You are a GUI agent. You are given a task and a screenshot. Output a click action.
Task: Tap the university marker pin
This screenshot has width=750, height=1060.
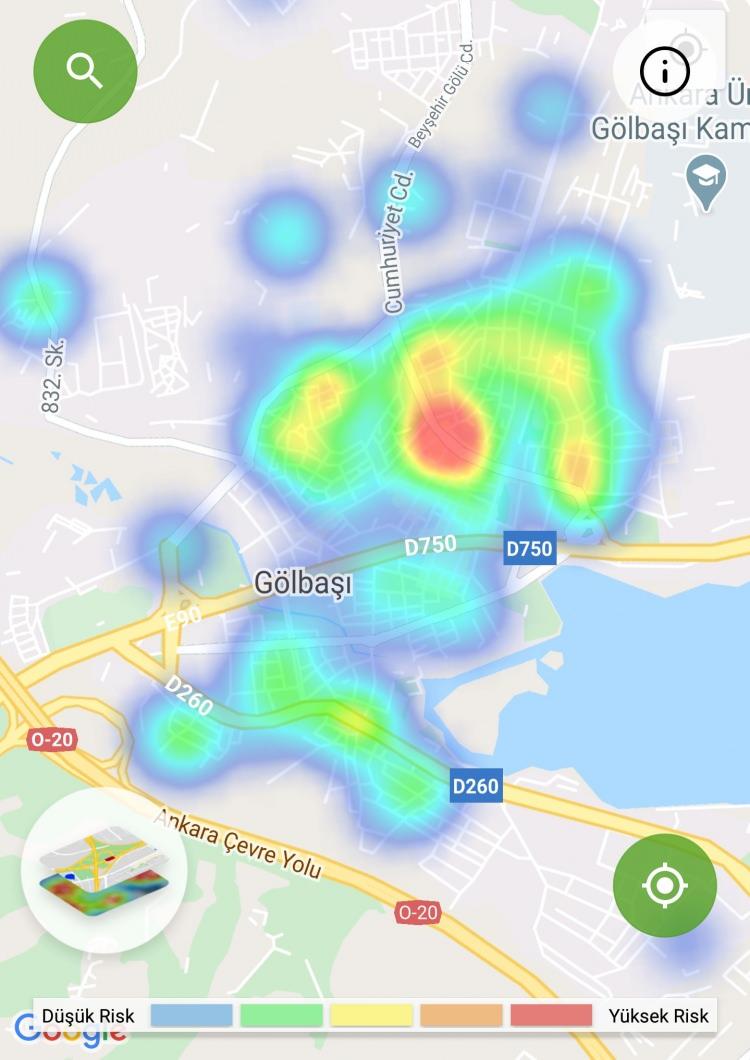click(x=707, y=181)
